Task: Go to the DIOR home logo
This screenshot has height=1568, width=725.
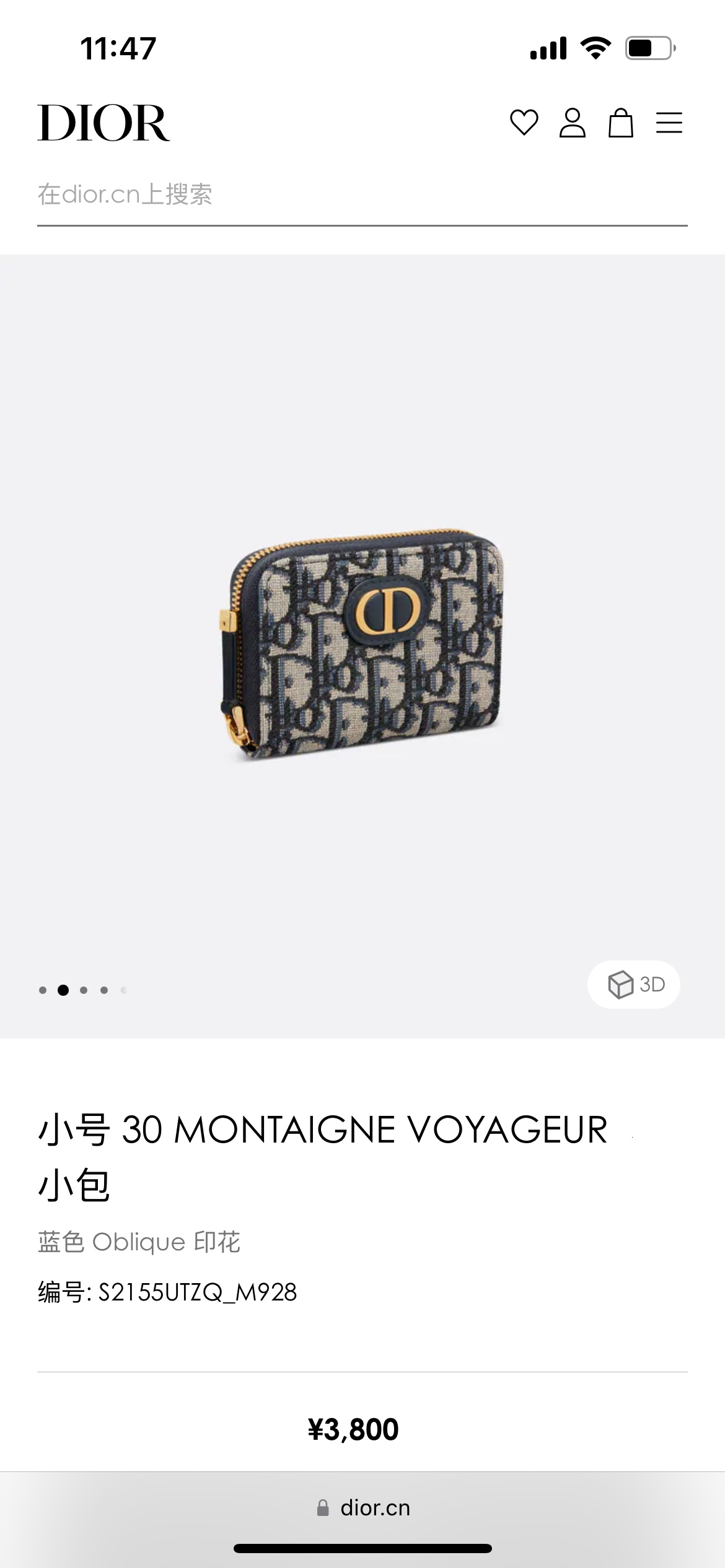Action: (x=103, y=123)
